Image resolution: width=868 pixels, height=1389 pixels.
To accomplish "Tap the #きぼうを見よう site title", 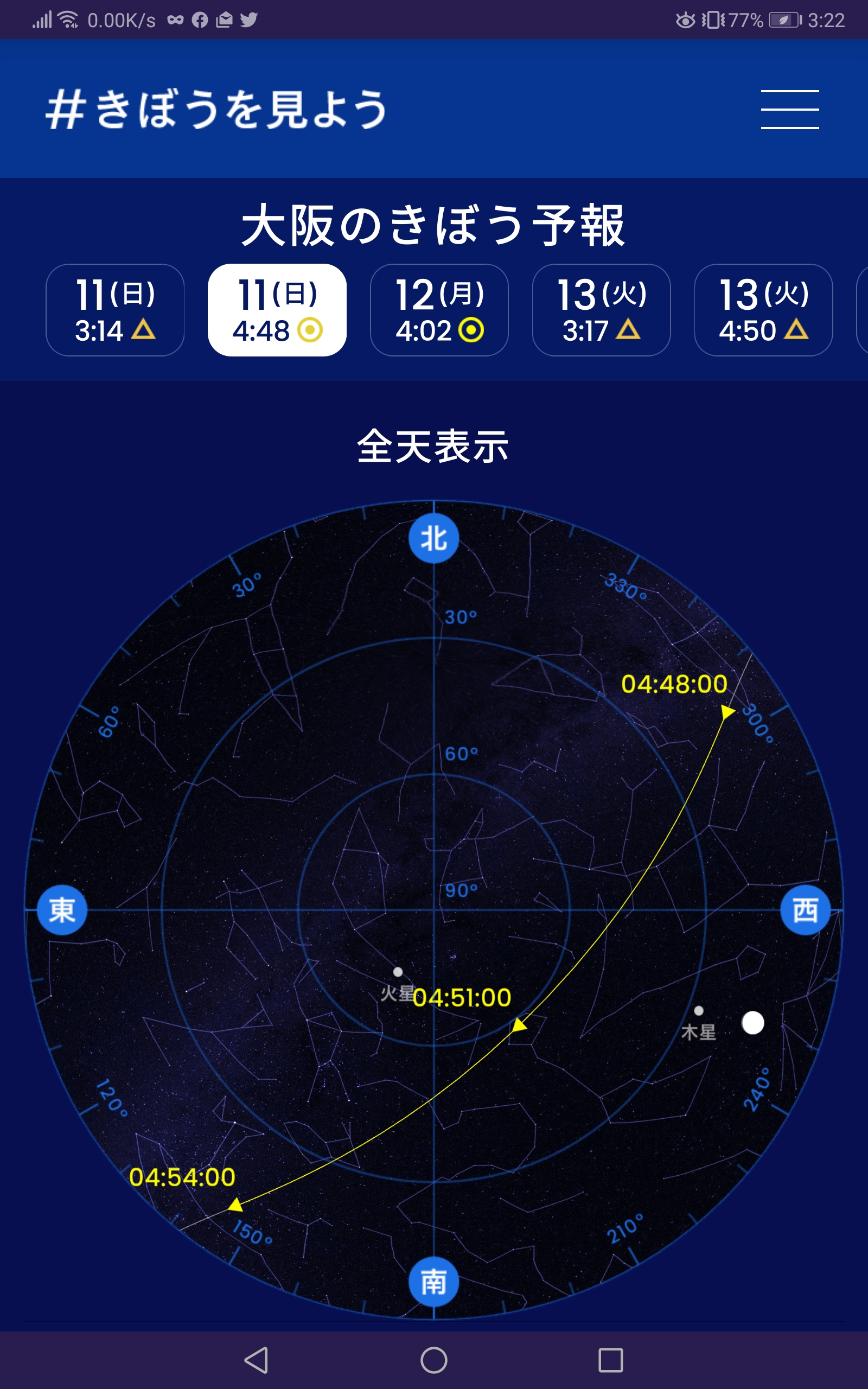I will click(216, 109).
